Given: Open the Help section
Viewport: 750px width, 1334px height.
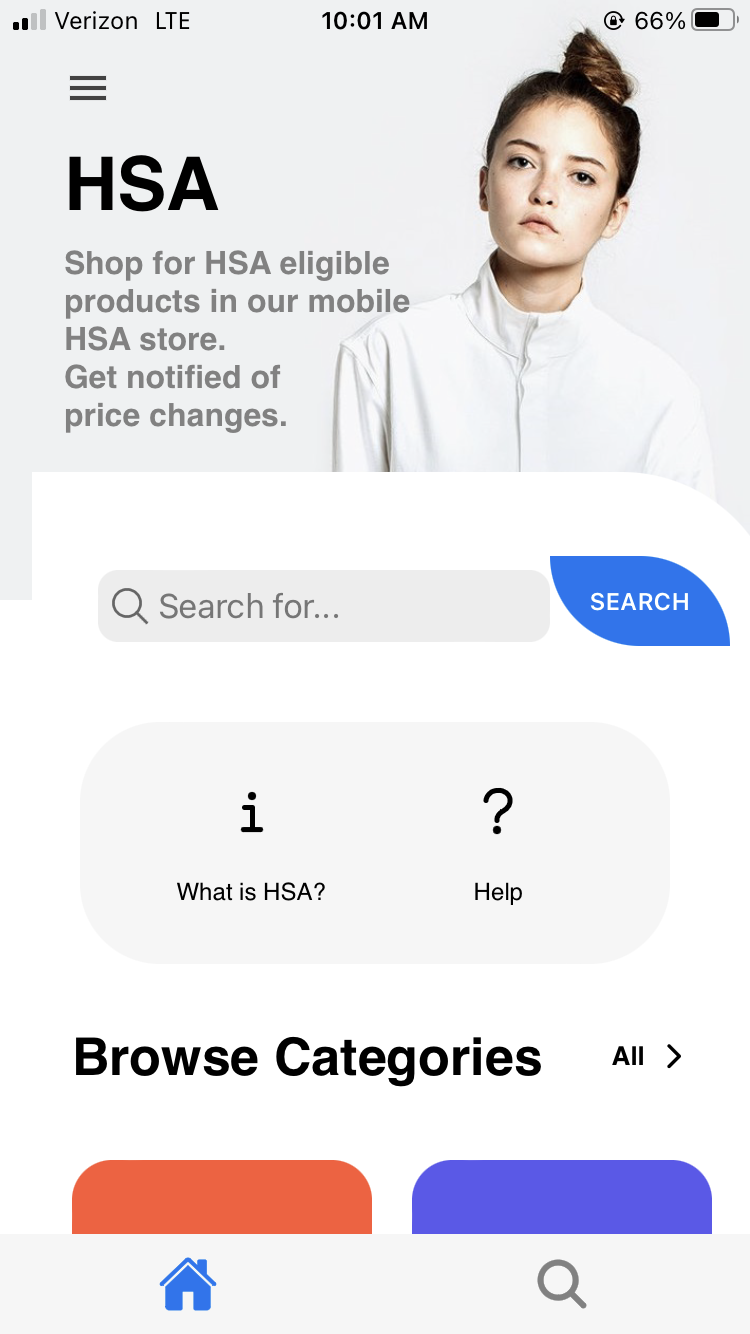Looking at the screenshot, I should (x=498, y=845).
